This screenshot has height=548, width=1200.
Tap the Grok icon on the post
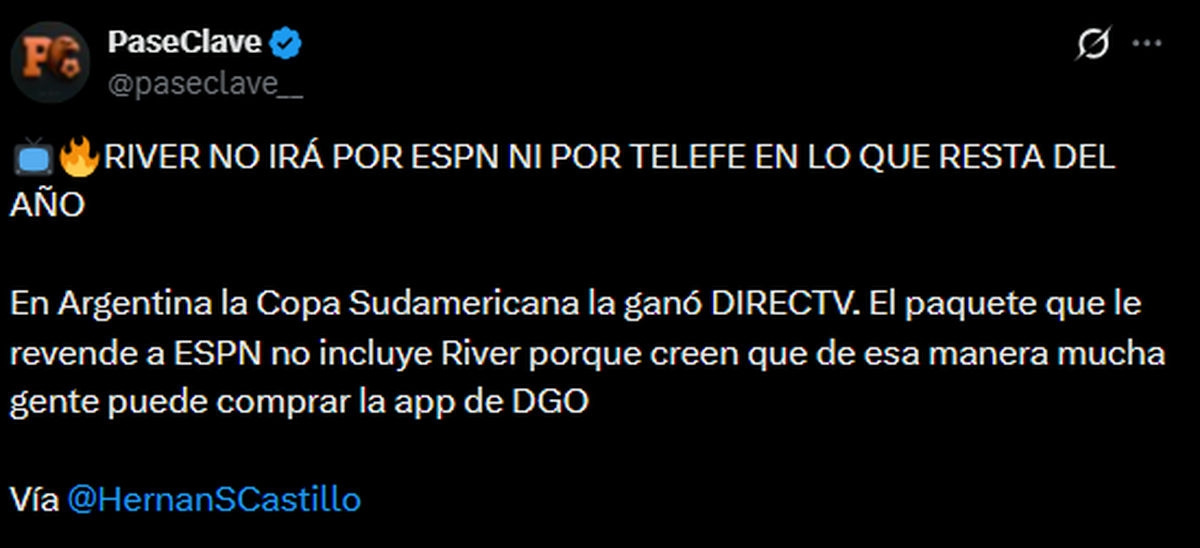(1093, 44)
